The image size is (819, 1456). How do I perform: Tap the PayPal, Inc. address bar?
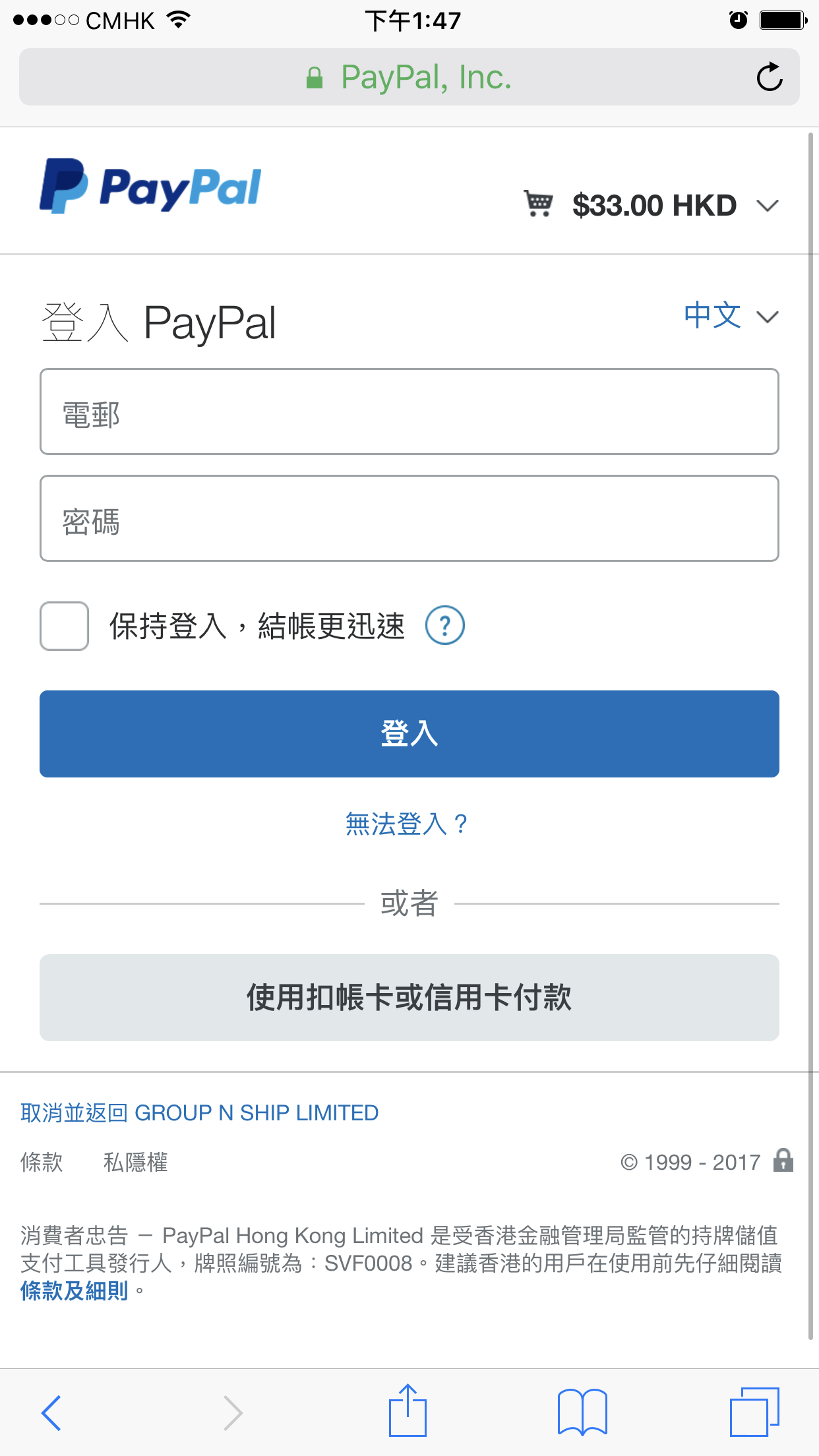coord(409,77)
